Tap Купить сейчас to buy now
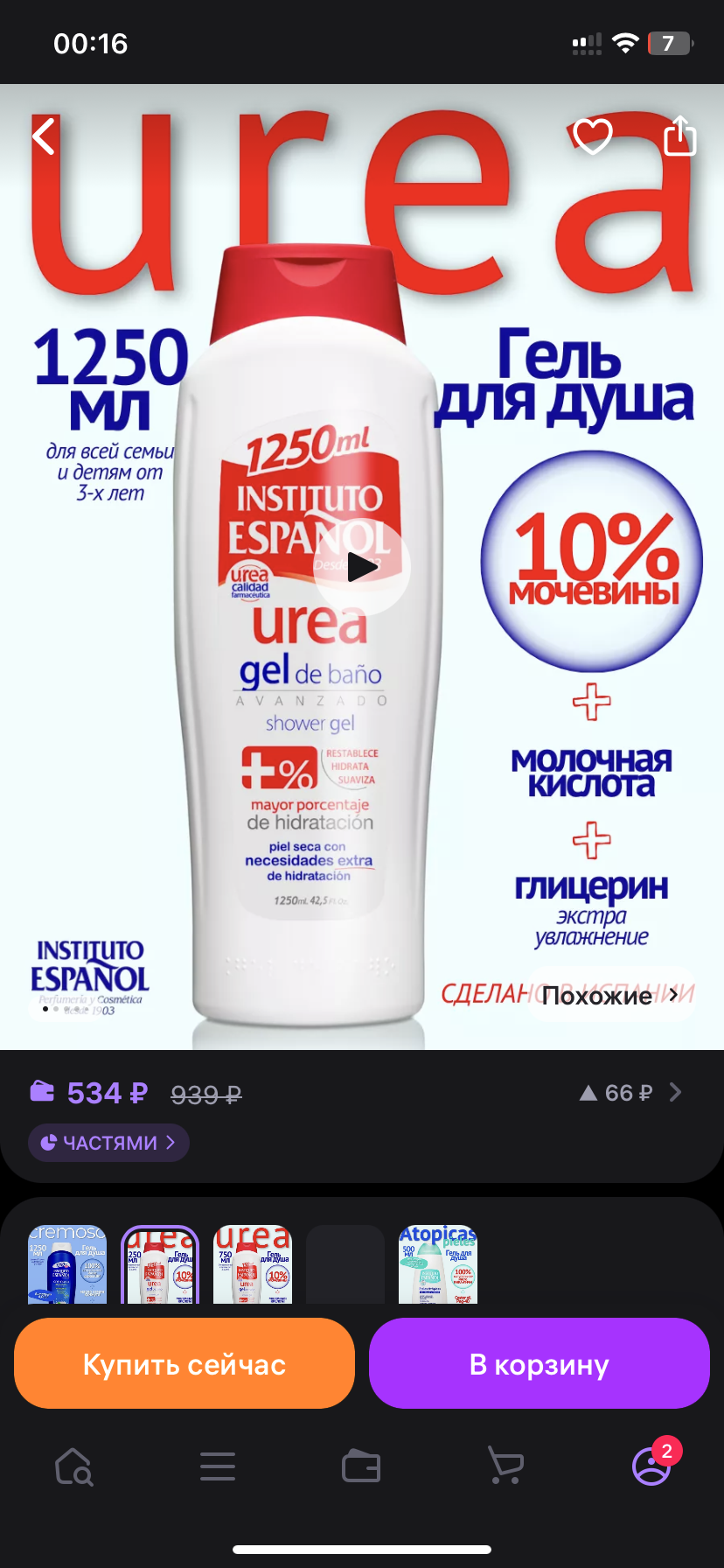724x1568 pixels. [x=184, y=1364]
